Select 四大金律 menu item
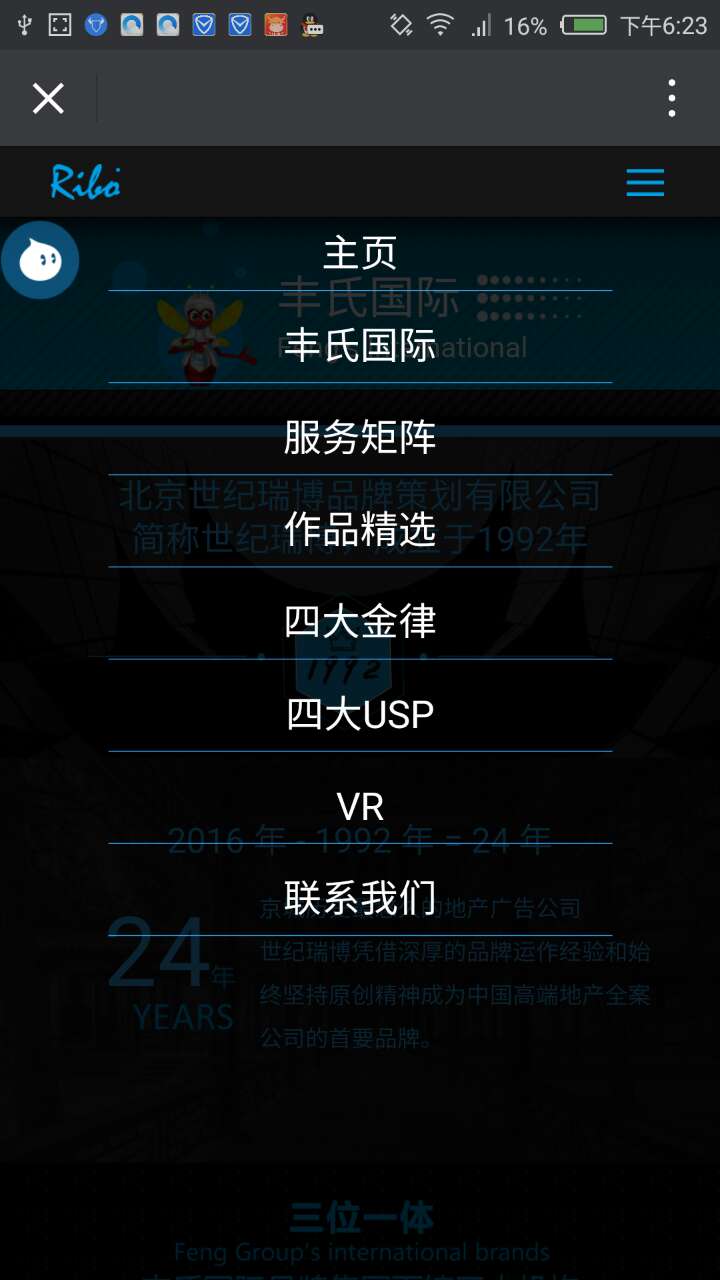This screenshot has height=1280, width=720. [x=360, y=621]
